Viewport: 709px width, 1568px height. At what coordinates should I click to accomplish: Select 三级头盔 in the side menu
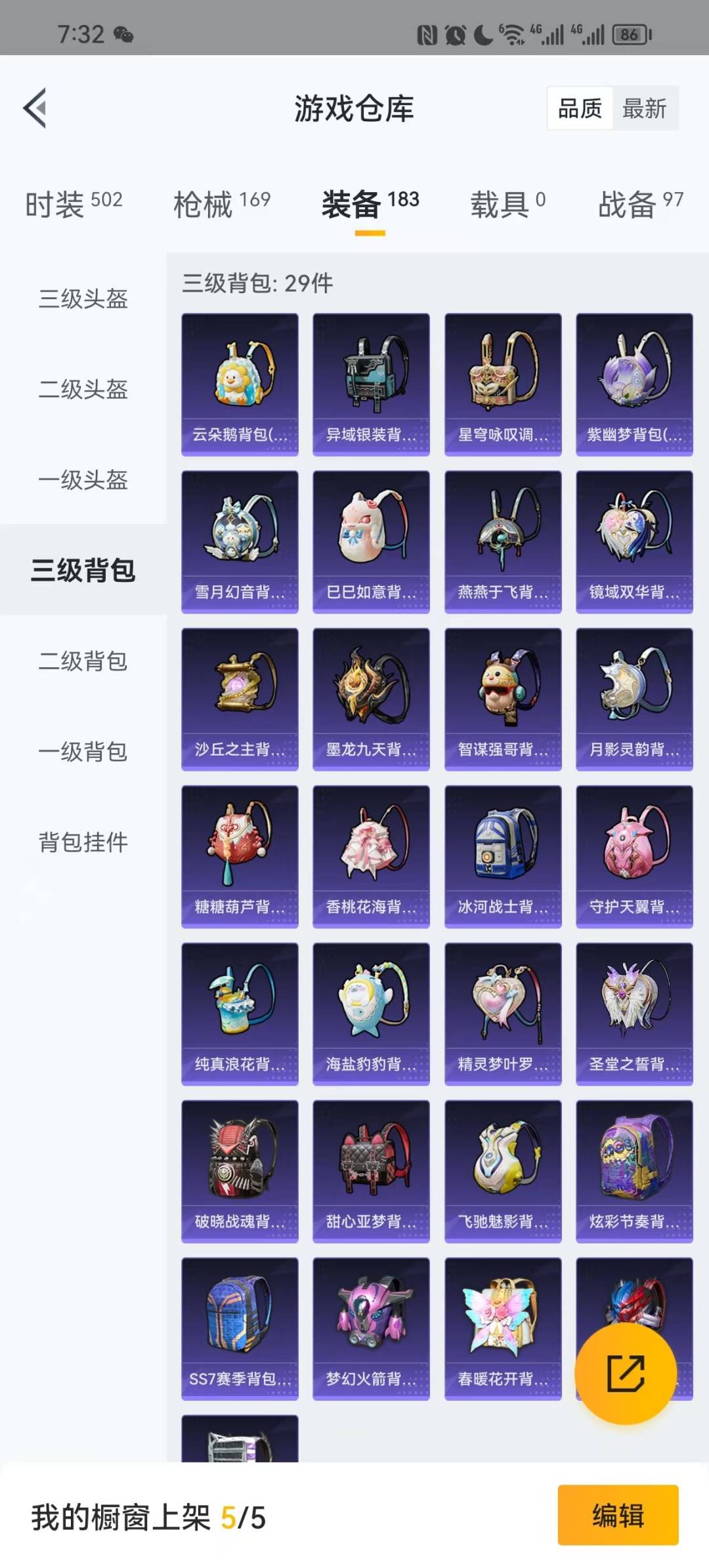(x=83, y=299)
